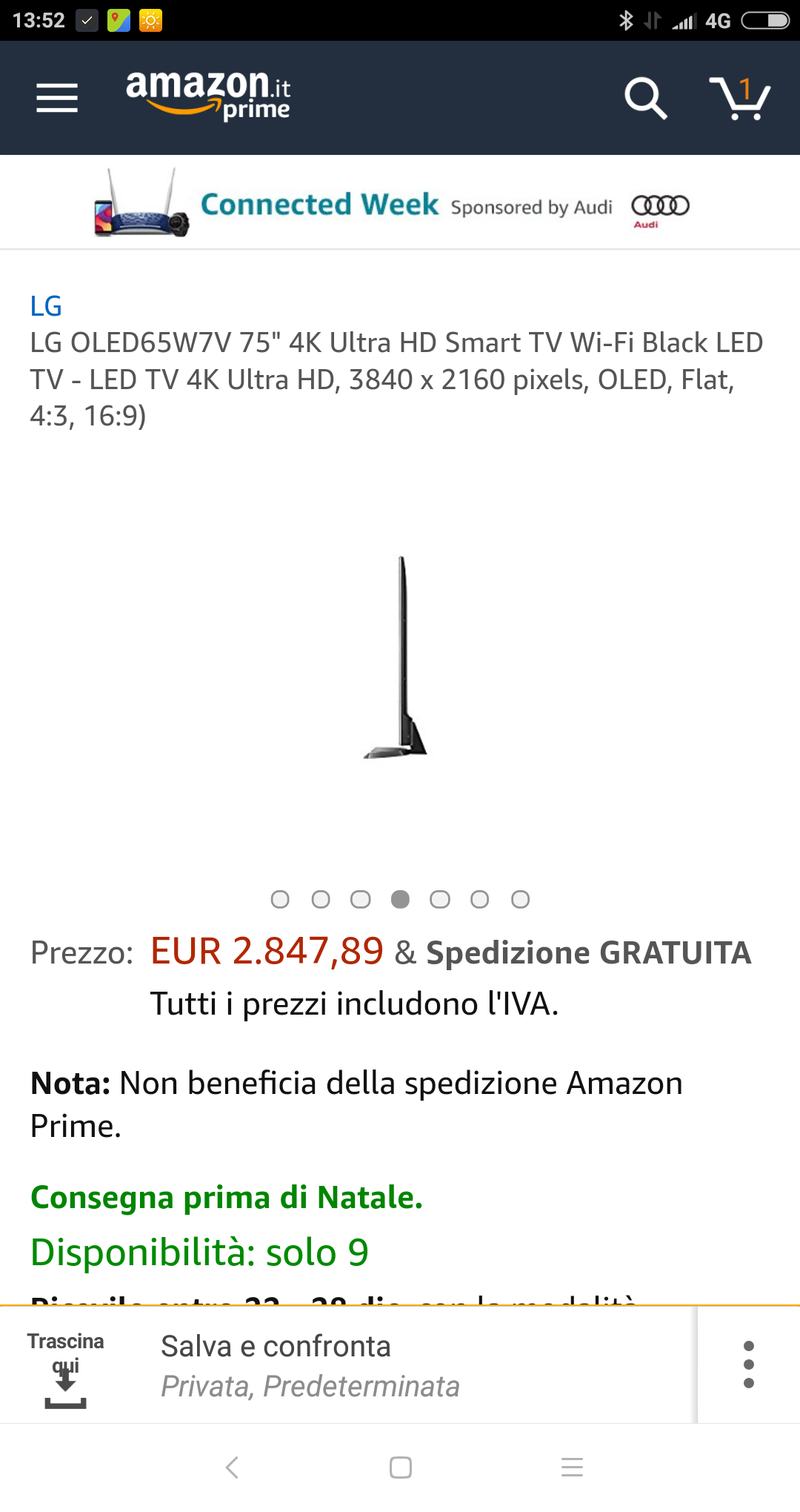Open the LG brand link
The width and height of the screenshot is (800, 1512).
(46, 306)
